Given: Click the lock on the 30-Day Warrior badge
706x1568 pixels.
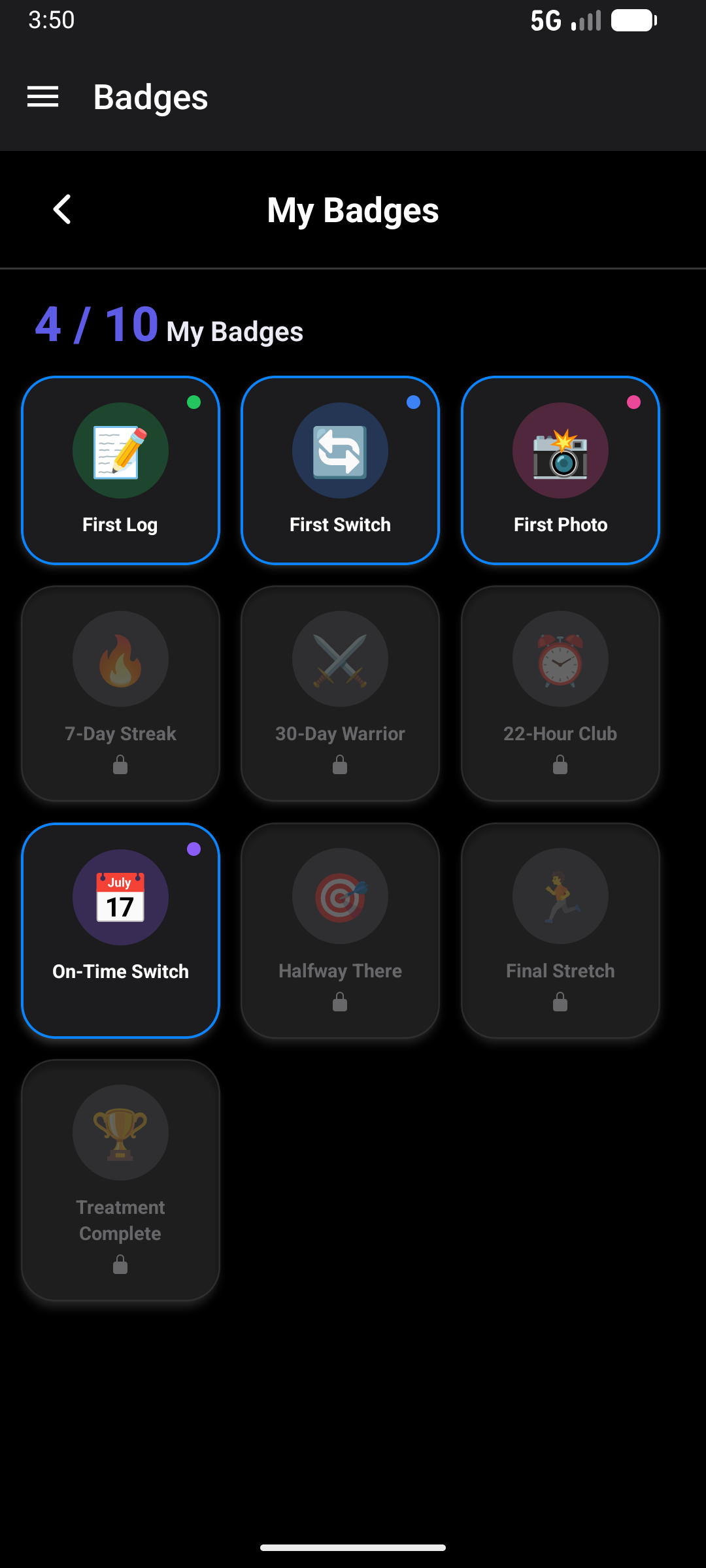Looking at the screenshot, I should [340, 764].
